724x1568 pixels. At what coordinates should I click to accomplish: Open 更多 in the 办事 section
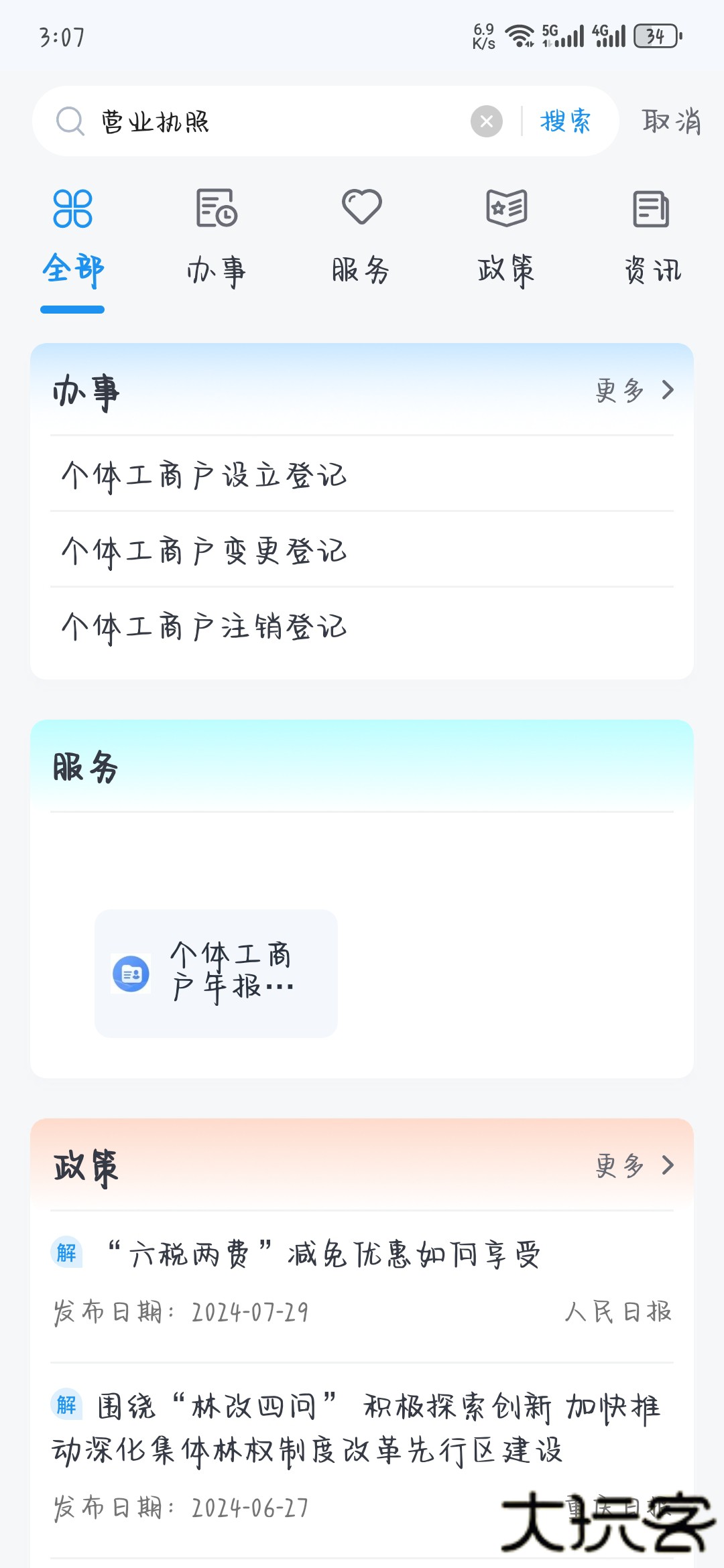pyautogui.click(x=634, y=390)
